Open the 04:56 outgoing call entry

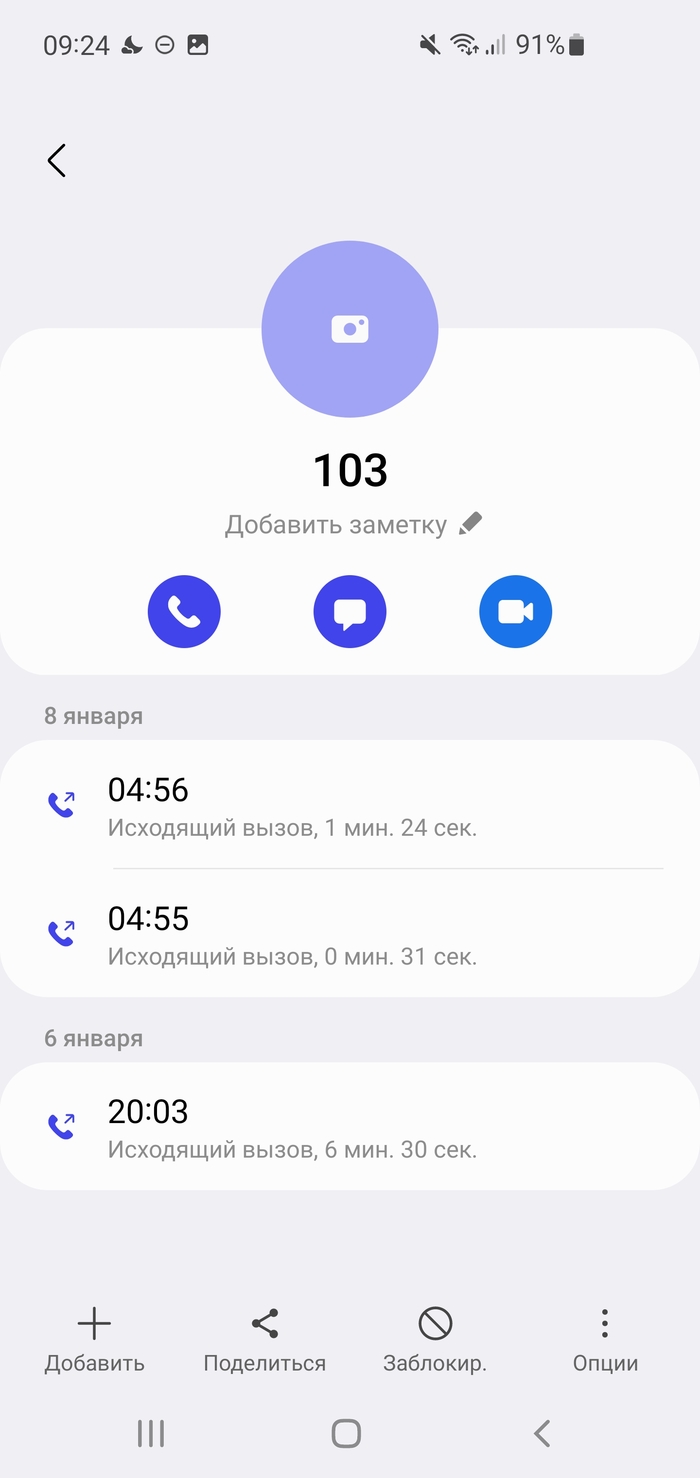[x=350, y=805]
